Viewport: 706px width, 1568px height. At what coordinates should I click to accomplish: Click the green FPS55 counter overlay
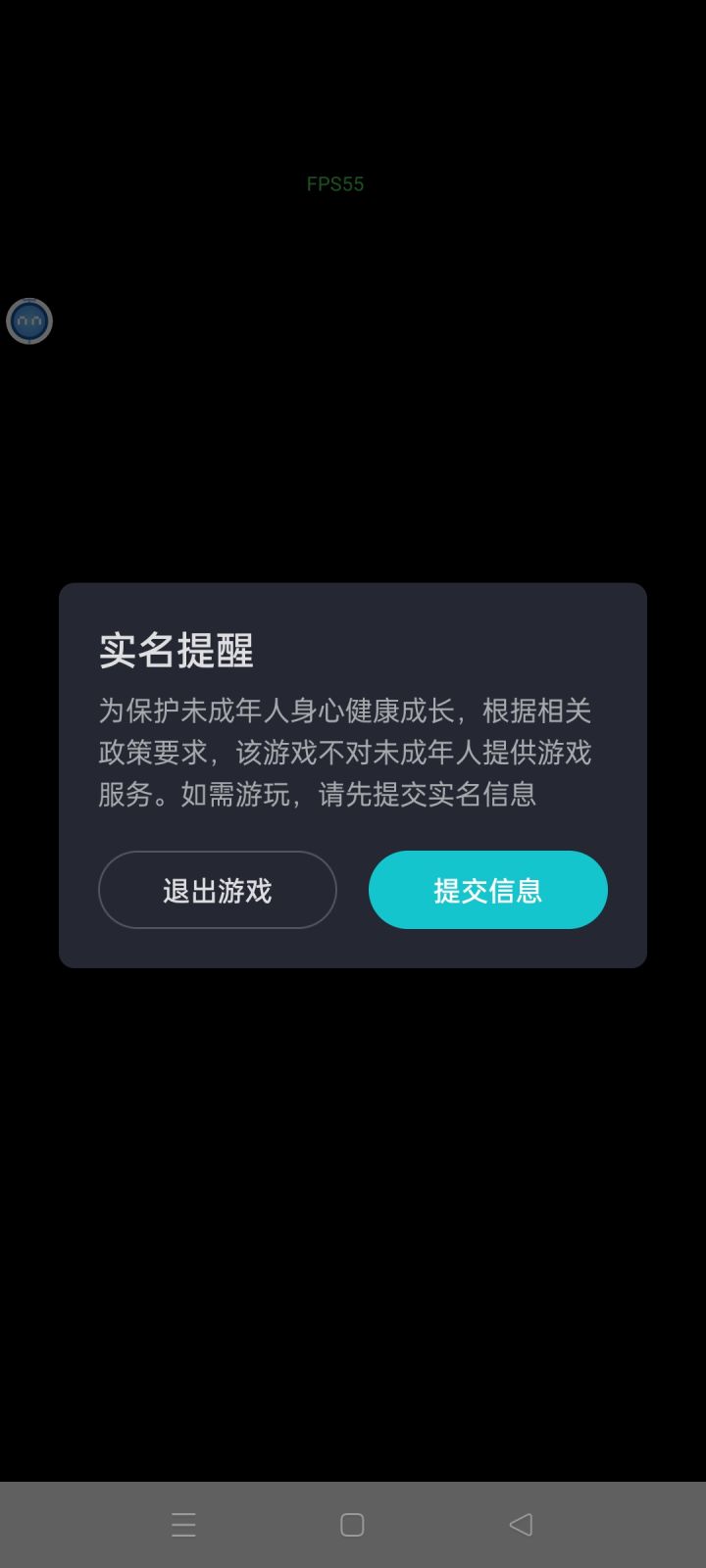pyautogui.click(x=335, y=183)
